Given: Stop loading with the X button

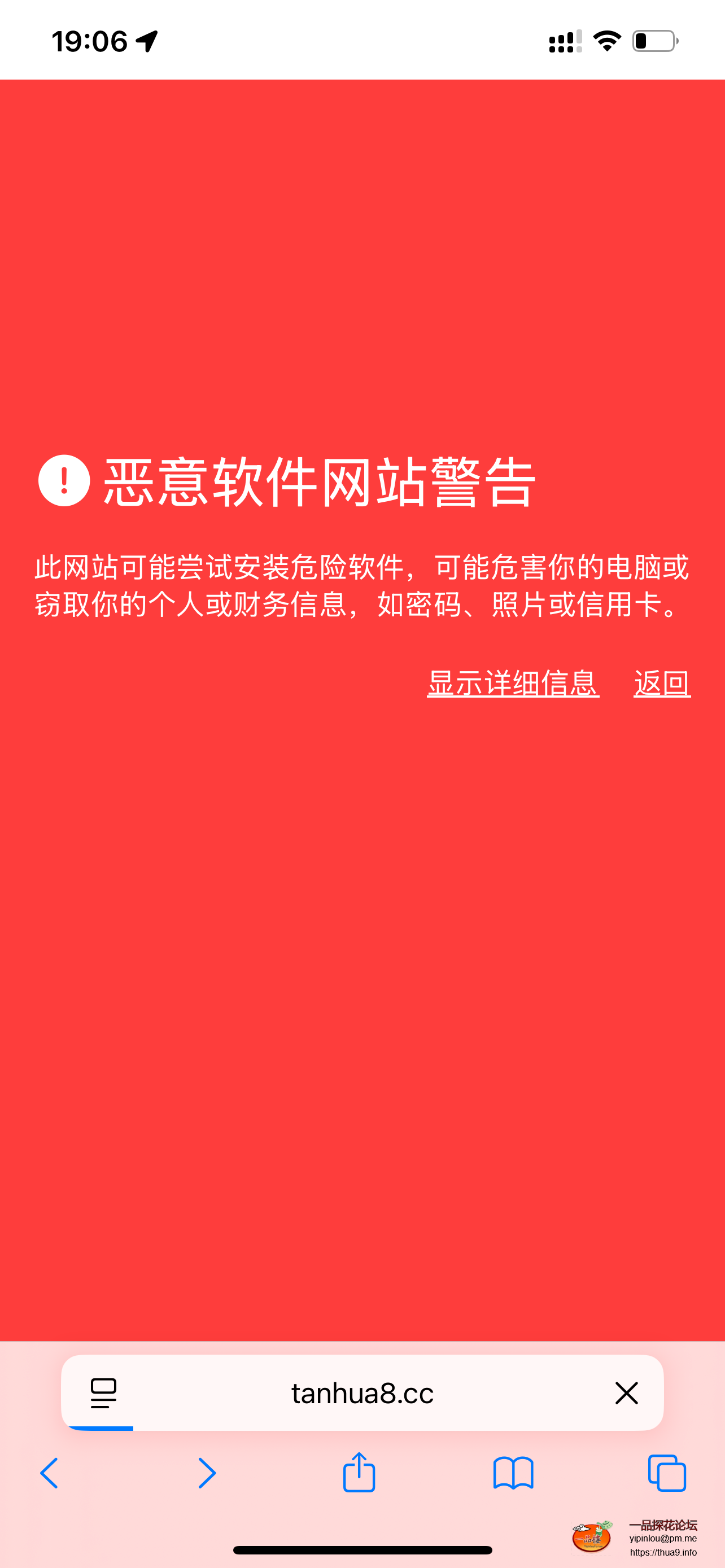Looking at the screenshot, I should 626,1392.
